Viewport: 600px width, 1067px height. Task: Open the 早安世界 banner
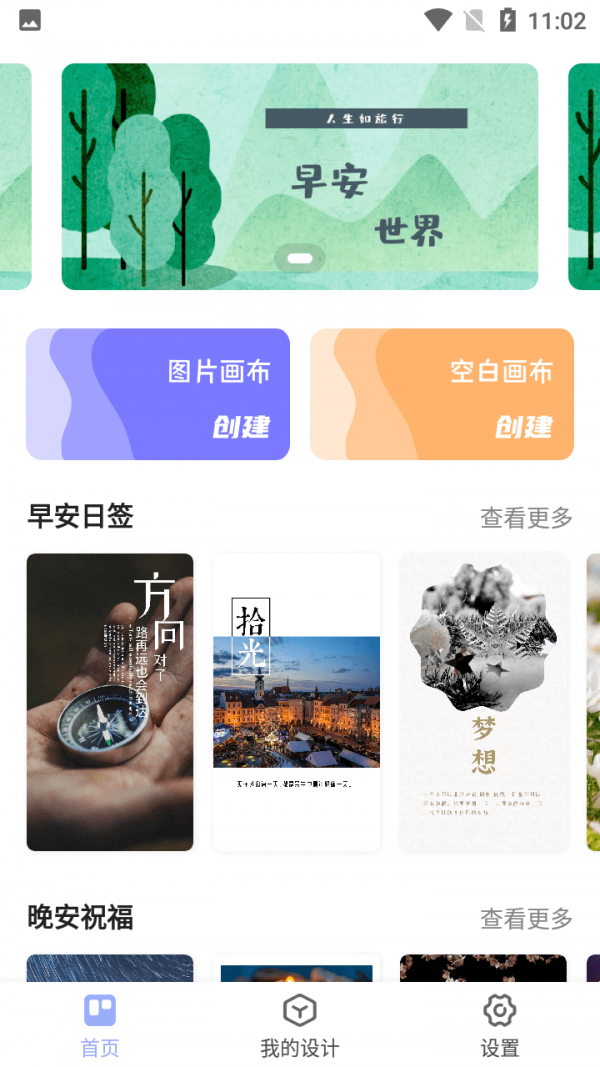300,177
